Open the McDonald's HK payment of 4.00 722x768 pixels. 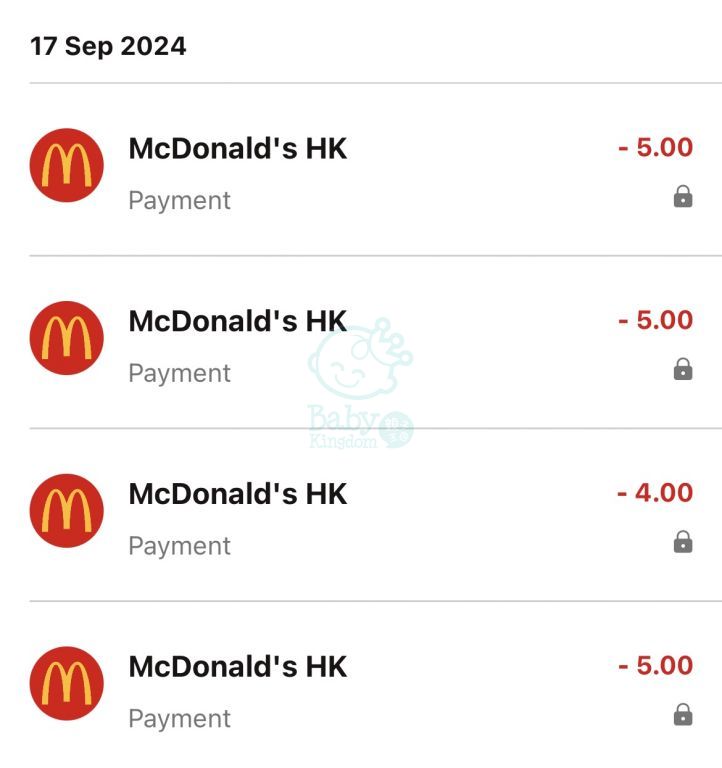tap(360, 516)
